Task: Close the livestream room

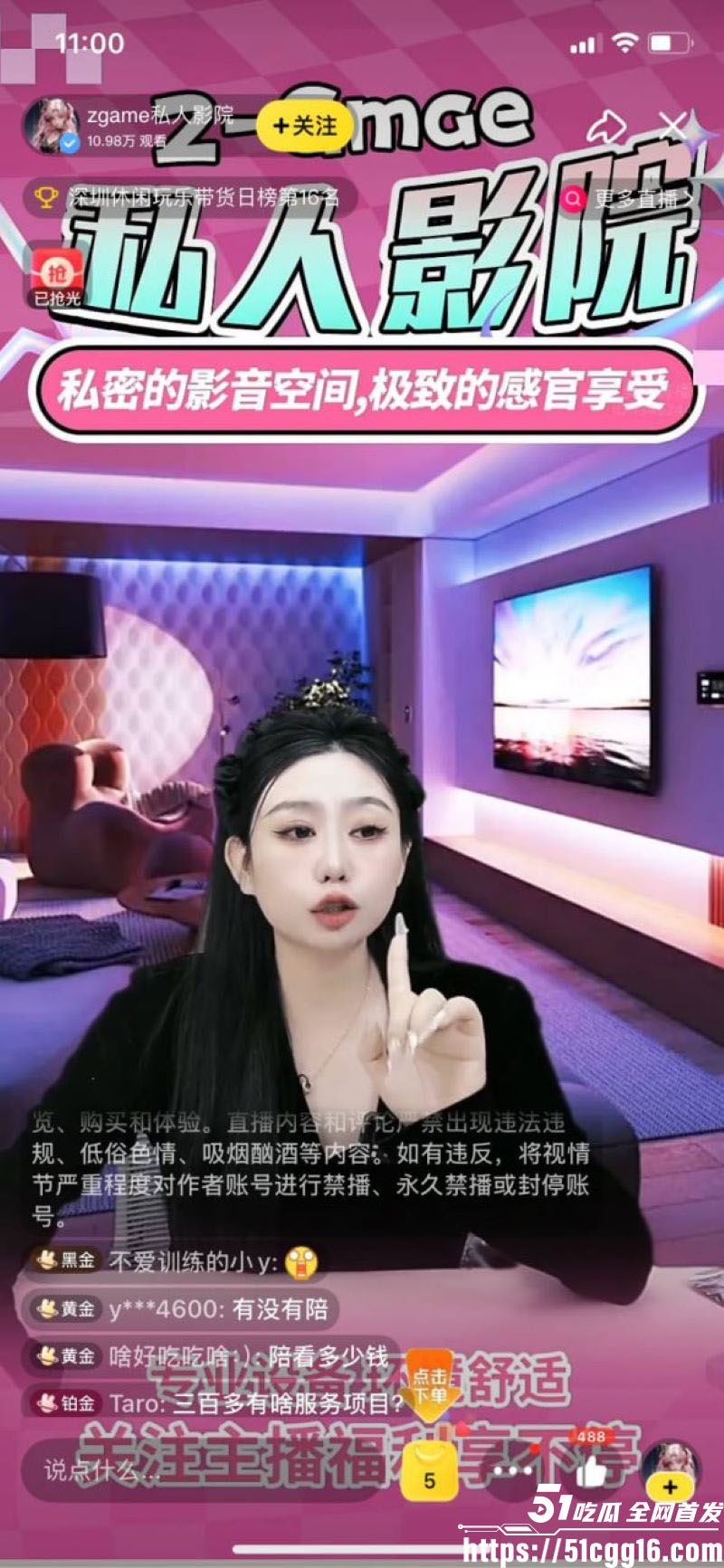Action: [x=672, y=127]
